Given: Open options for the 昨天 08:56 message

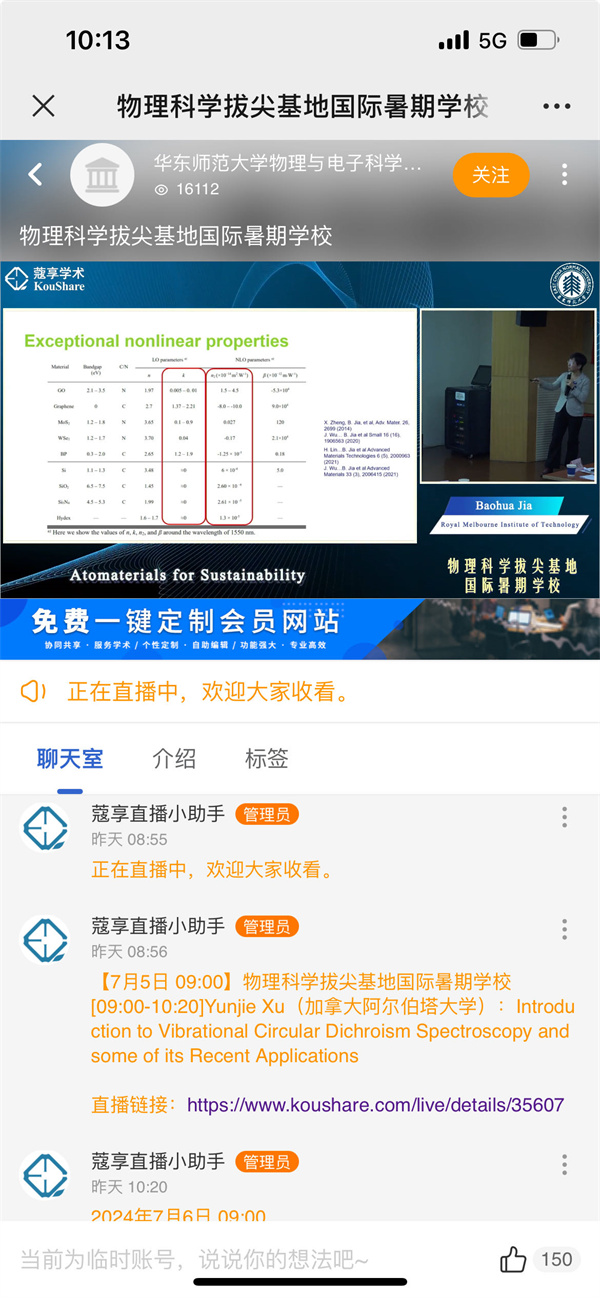Looking at the screenshot, I should point(564,929).
